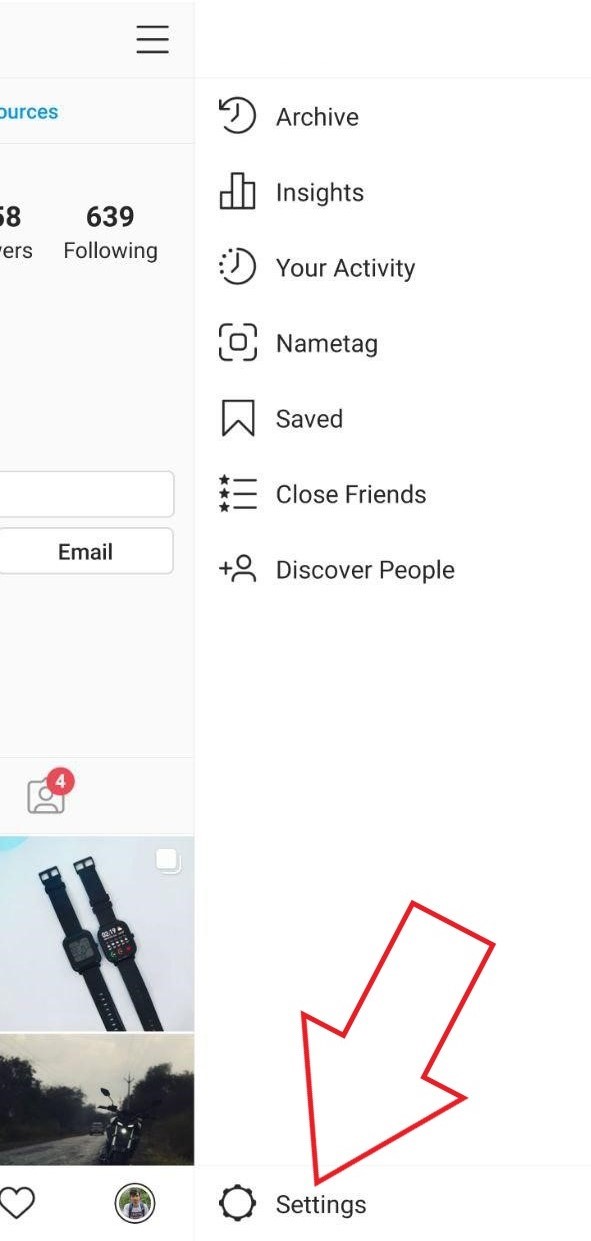Image resolution: width=591 pixels, height=1241 pixels.
Task: Open the activity heart tab
Action: 17,1203
